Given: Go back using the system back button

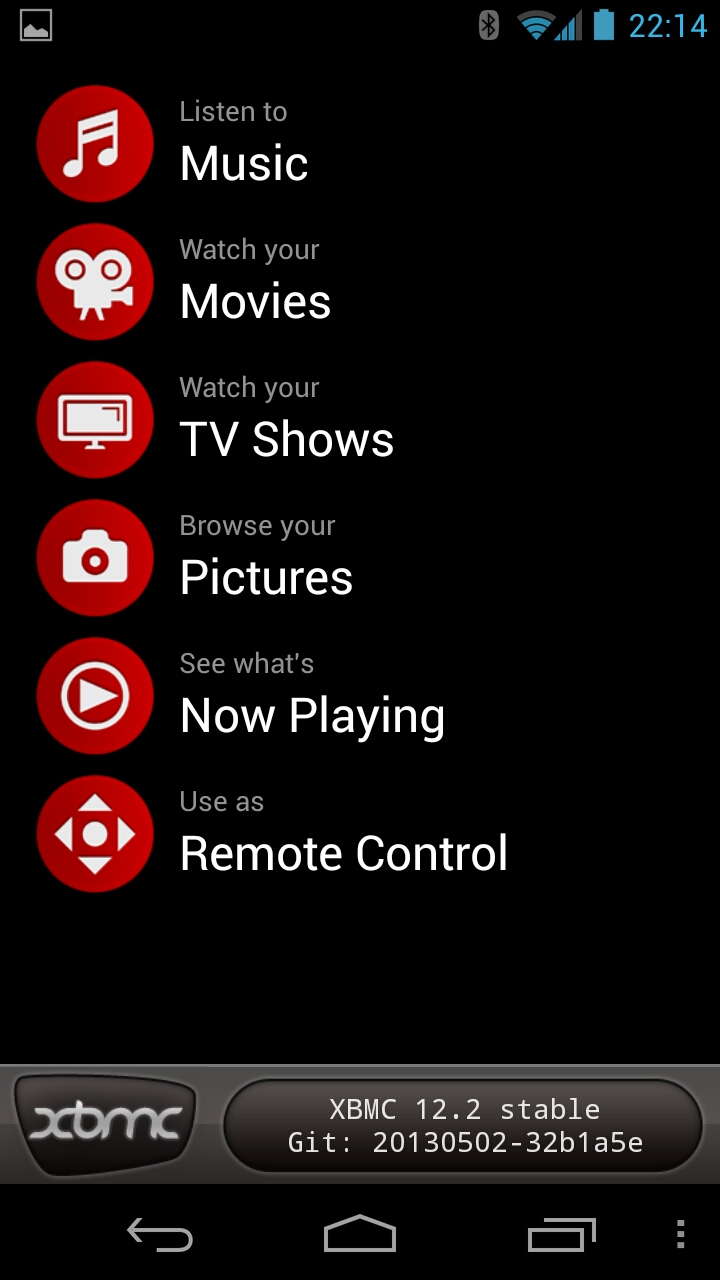Looking at the screenshot, I should click(x=160, y=1235).
